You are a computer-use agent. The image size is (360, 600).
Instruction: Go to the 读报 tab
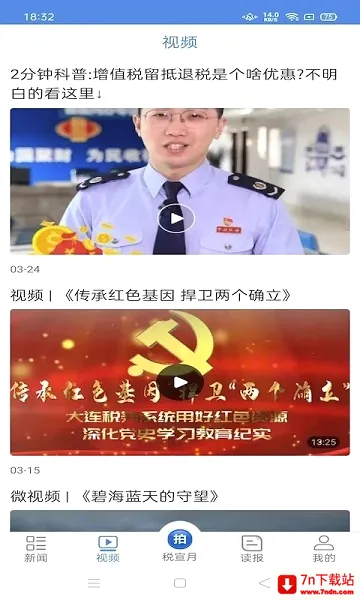point(252,549)
